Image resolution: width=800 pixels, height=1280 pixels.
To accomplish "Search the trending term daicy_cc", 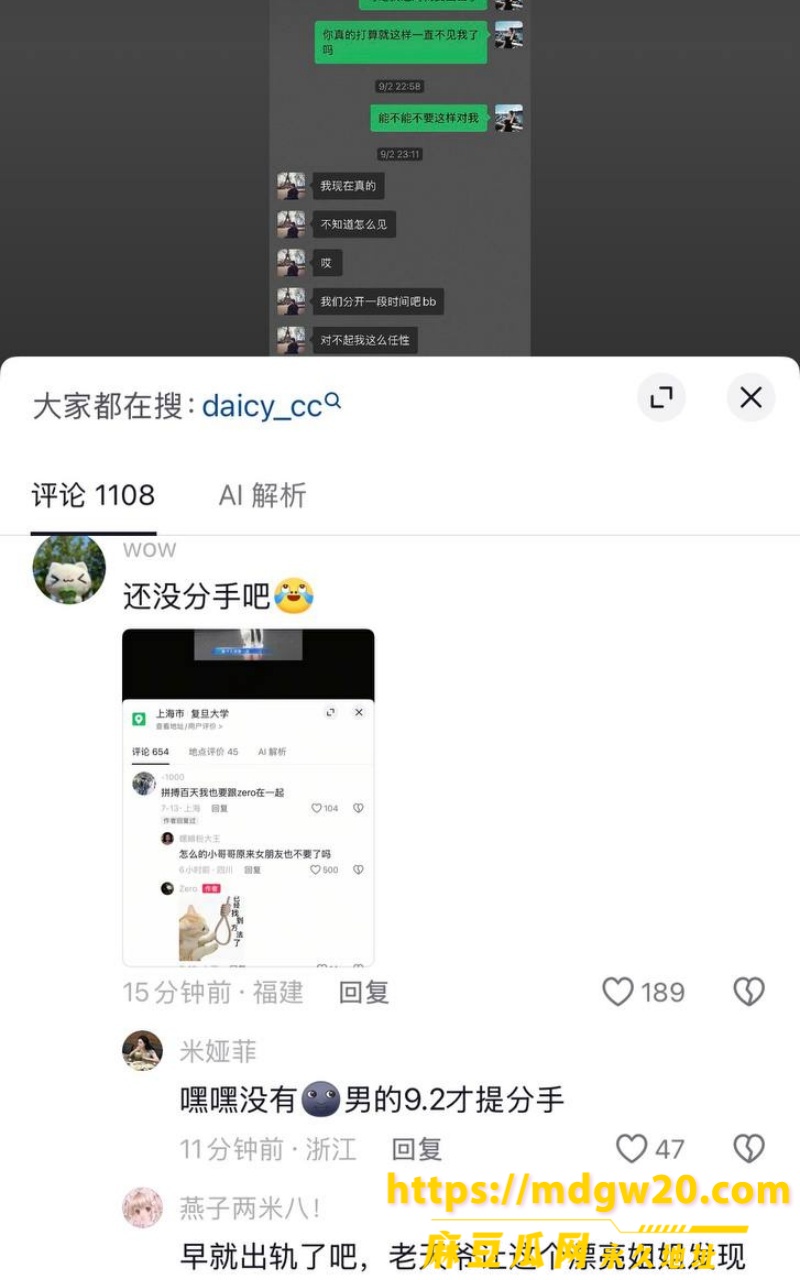I will [x=271, y=405].
